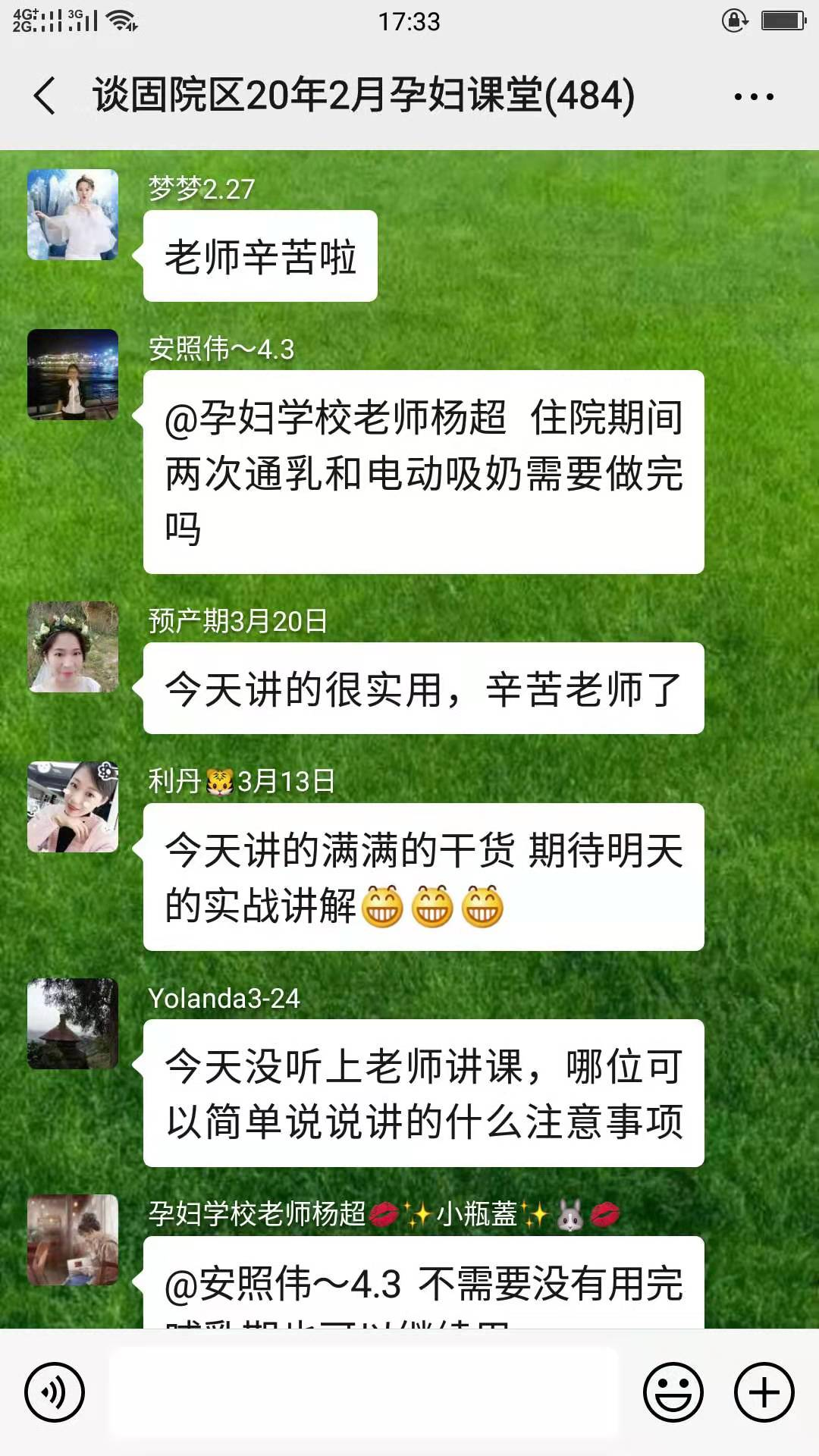Switch to voice message input
This screenshot has height=1456, width=819.
(55, 1392)
